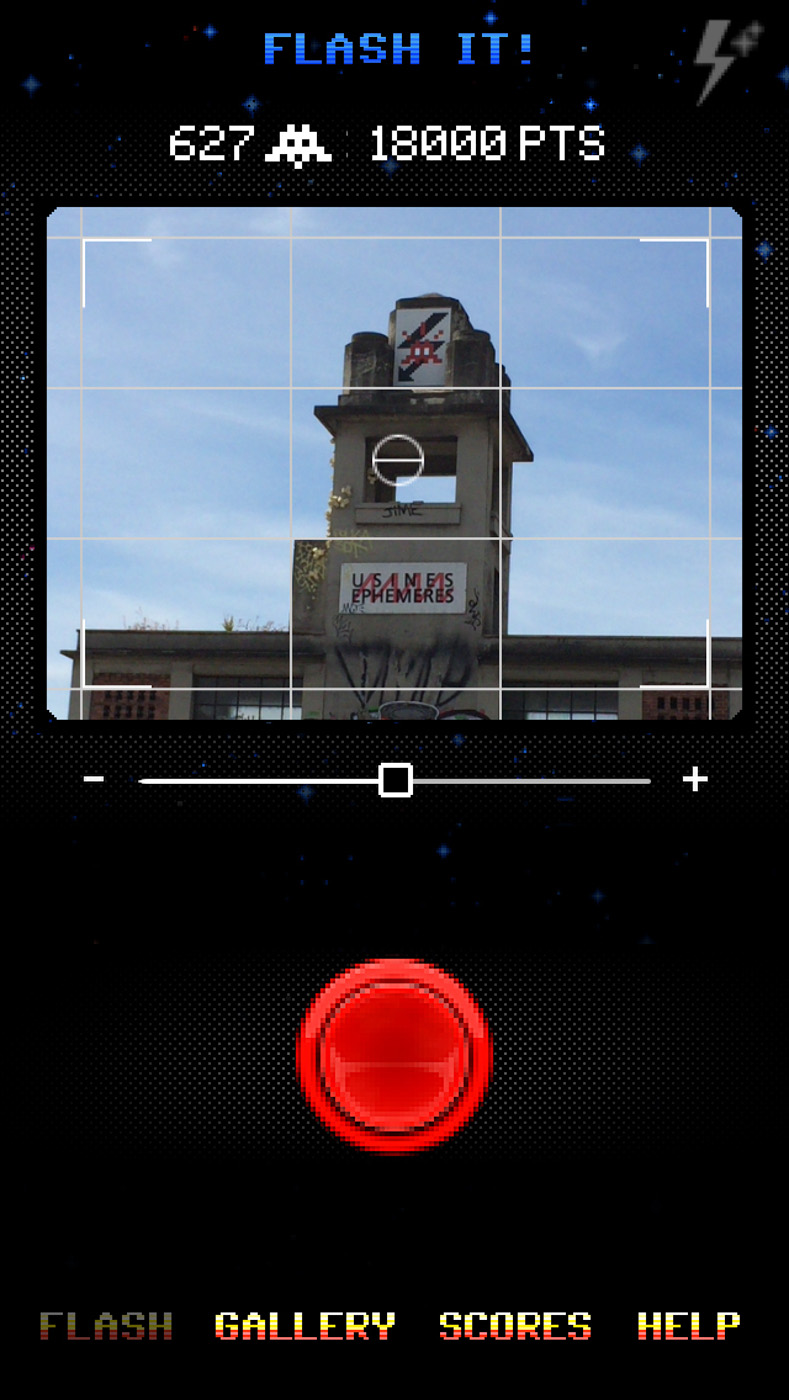This screenshot has height=1400, width=789.
Task: Go to the Help tab
Action: click(x=689, y=1326)
